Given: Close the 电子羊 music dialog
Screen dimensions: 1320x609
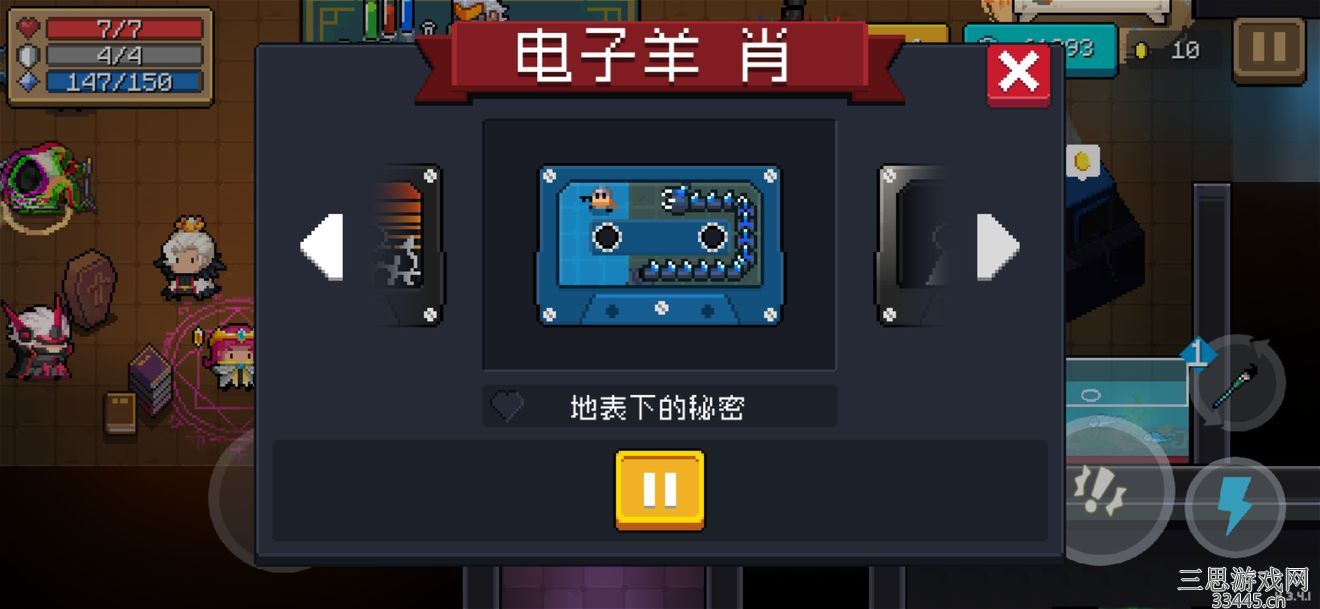Looking at the screenshot, I should click(x=1018, y=73).
